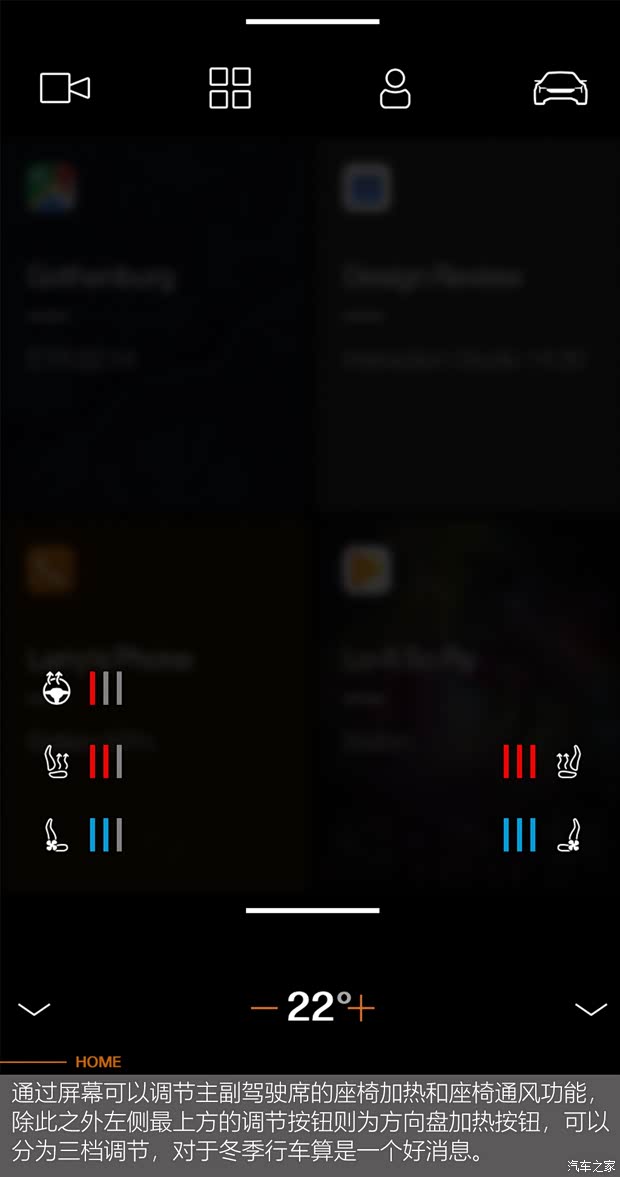Open the driver profile icon
The width and height of the screenshot is (620, 1177).
(395, 88)
